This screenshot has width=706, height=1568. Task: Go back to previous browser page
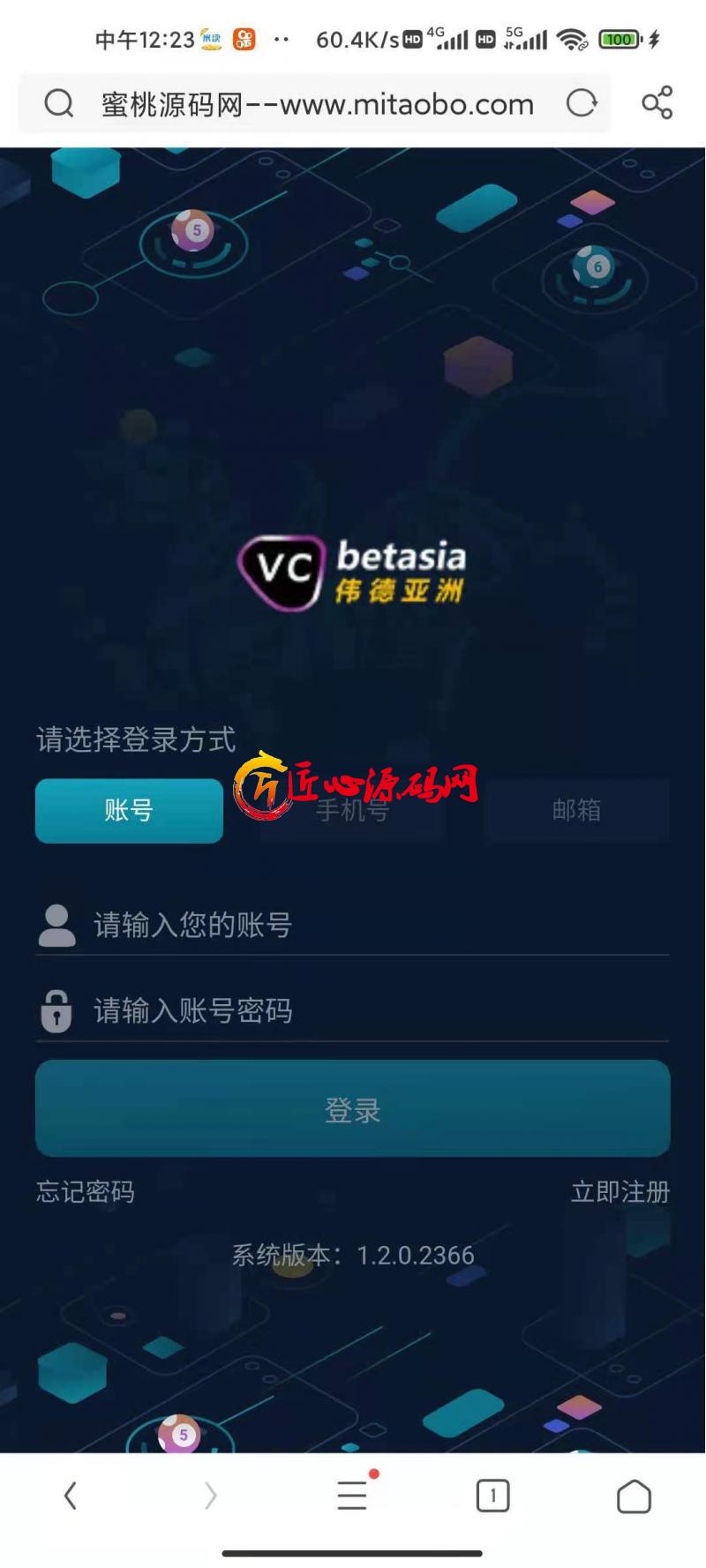(71, 1496)
